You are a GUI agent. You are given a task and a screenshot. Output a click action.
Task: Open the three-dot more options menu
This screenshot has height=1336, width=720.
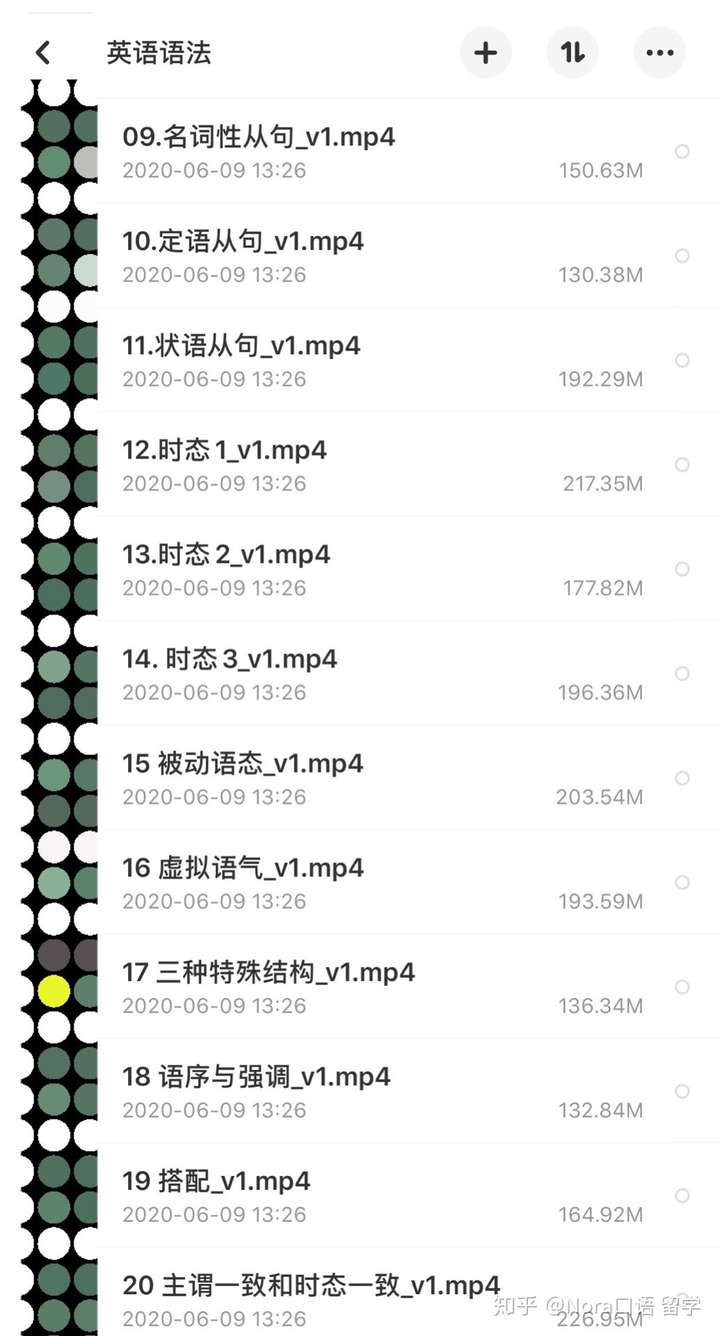(659, 53)
